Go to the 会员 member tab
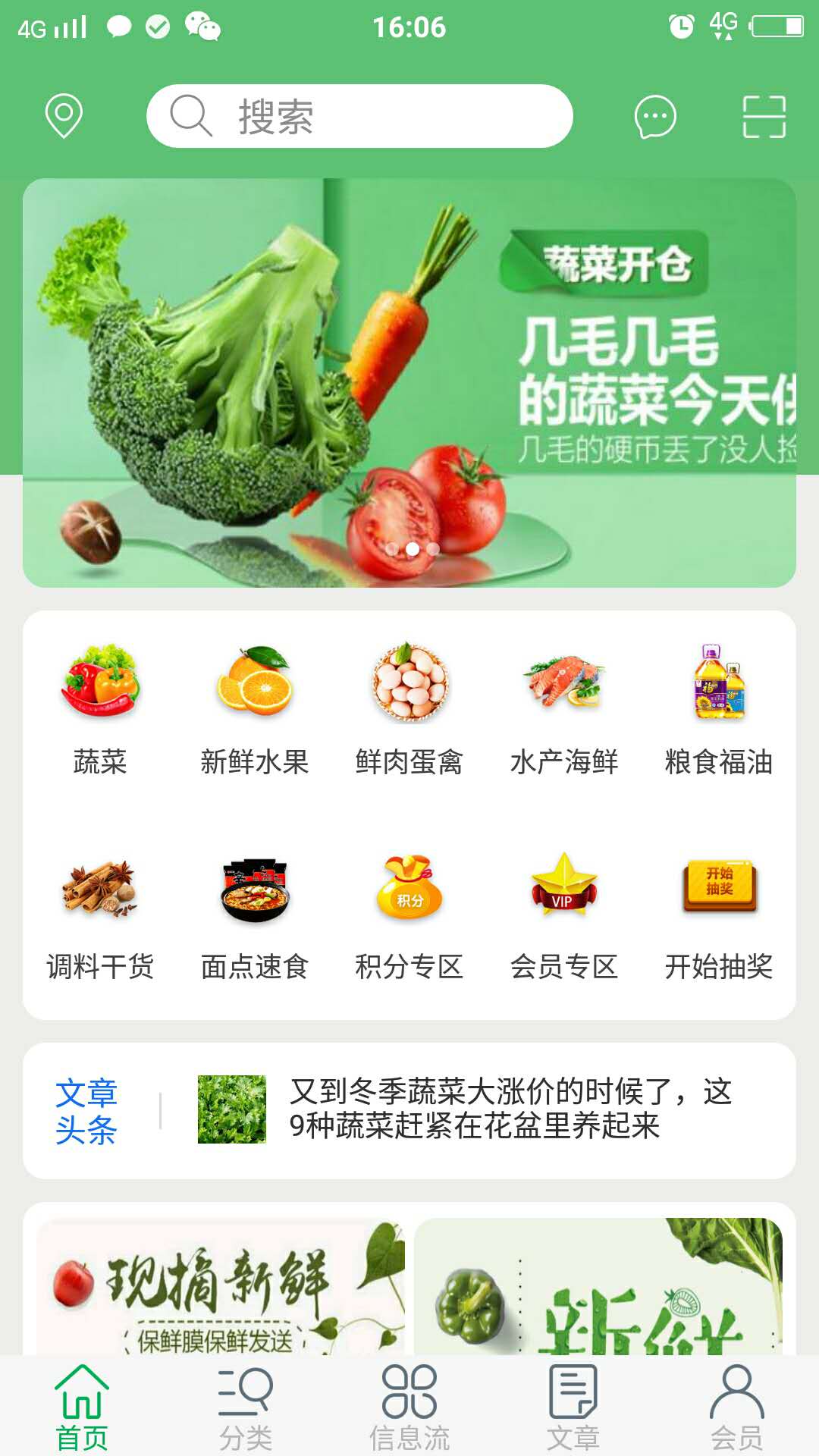Screen dimensions: 819x1456 point(736,1410)
